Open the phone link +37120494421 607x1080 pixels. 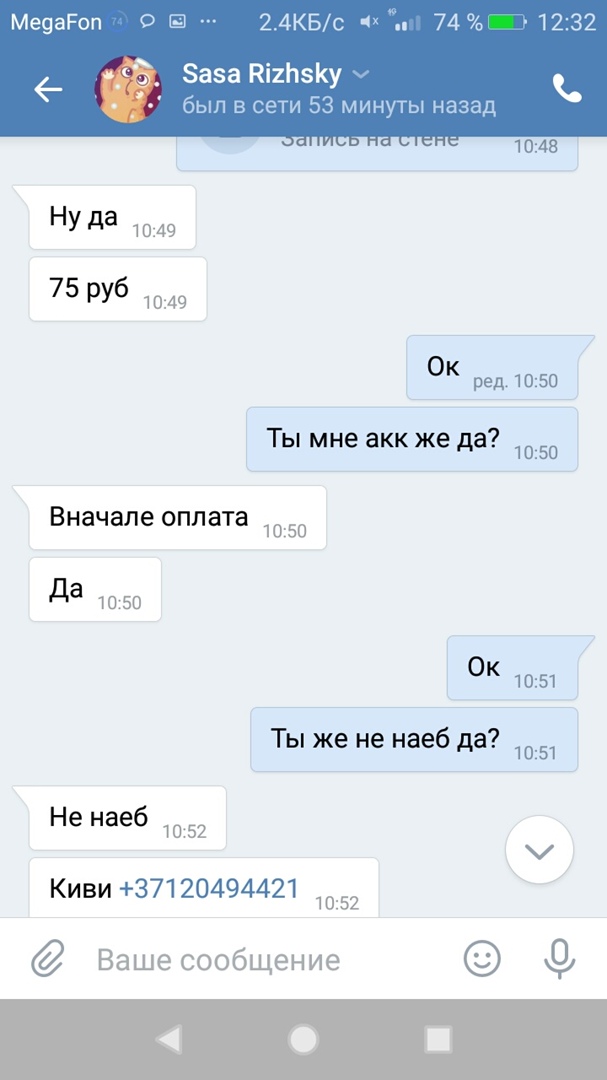click(209, 888)
